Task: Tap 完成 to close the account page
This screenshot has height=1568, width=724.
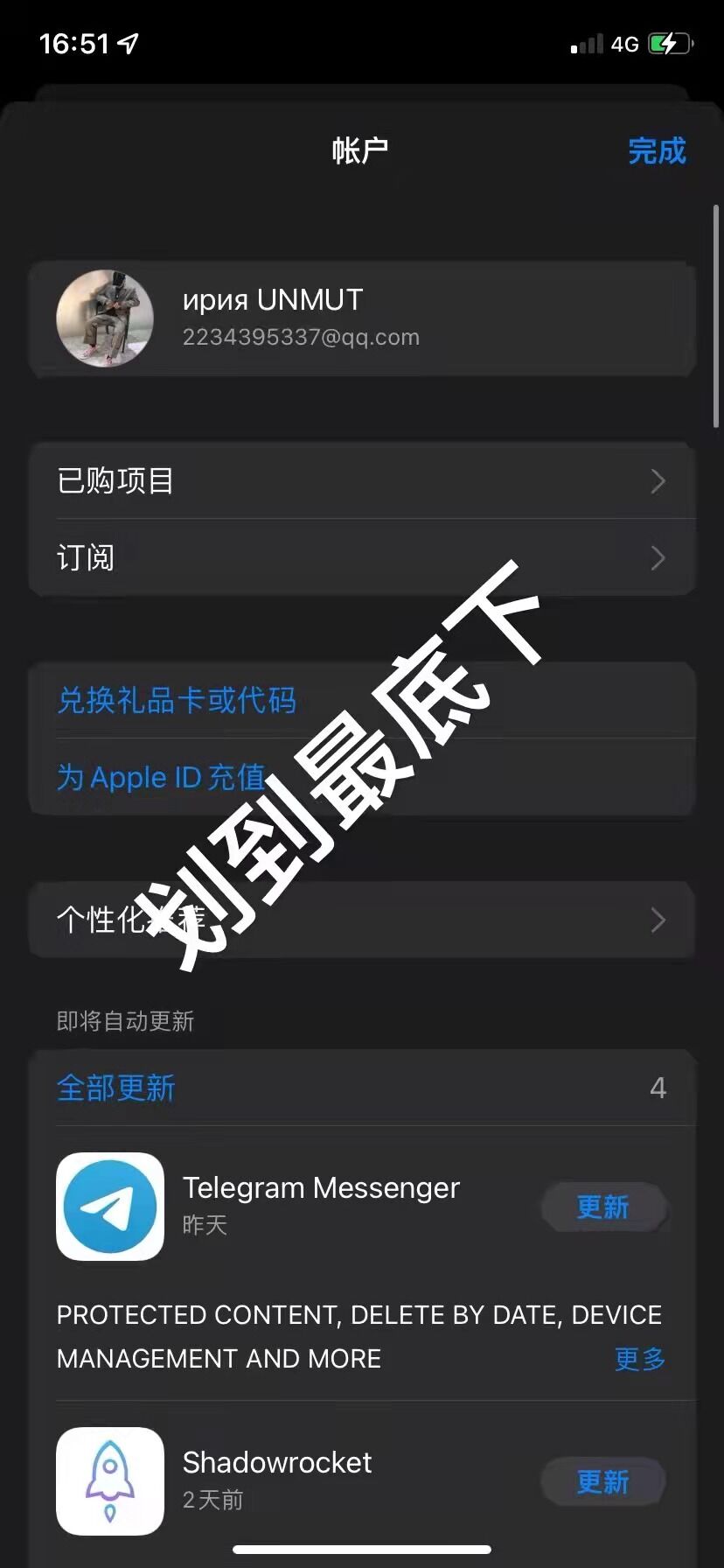Action: point(657,151)
